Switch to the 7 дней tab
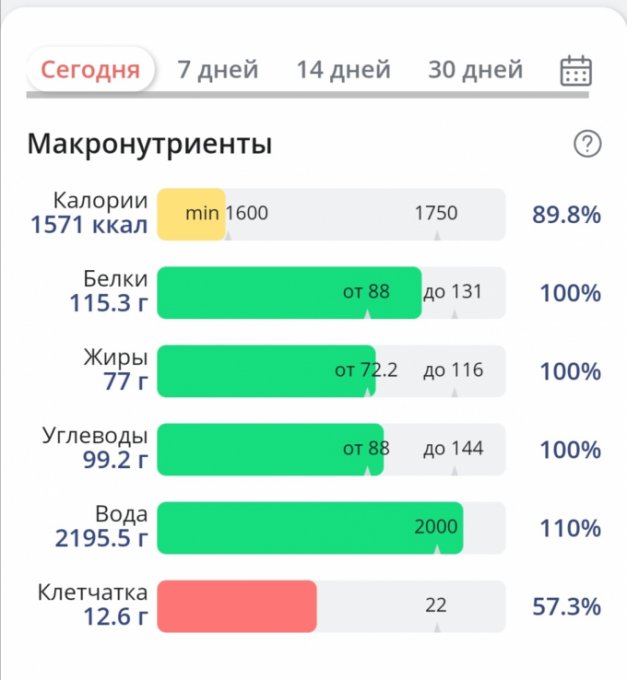The image size is (627, 680). tap(218, 70)
